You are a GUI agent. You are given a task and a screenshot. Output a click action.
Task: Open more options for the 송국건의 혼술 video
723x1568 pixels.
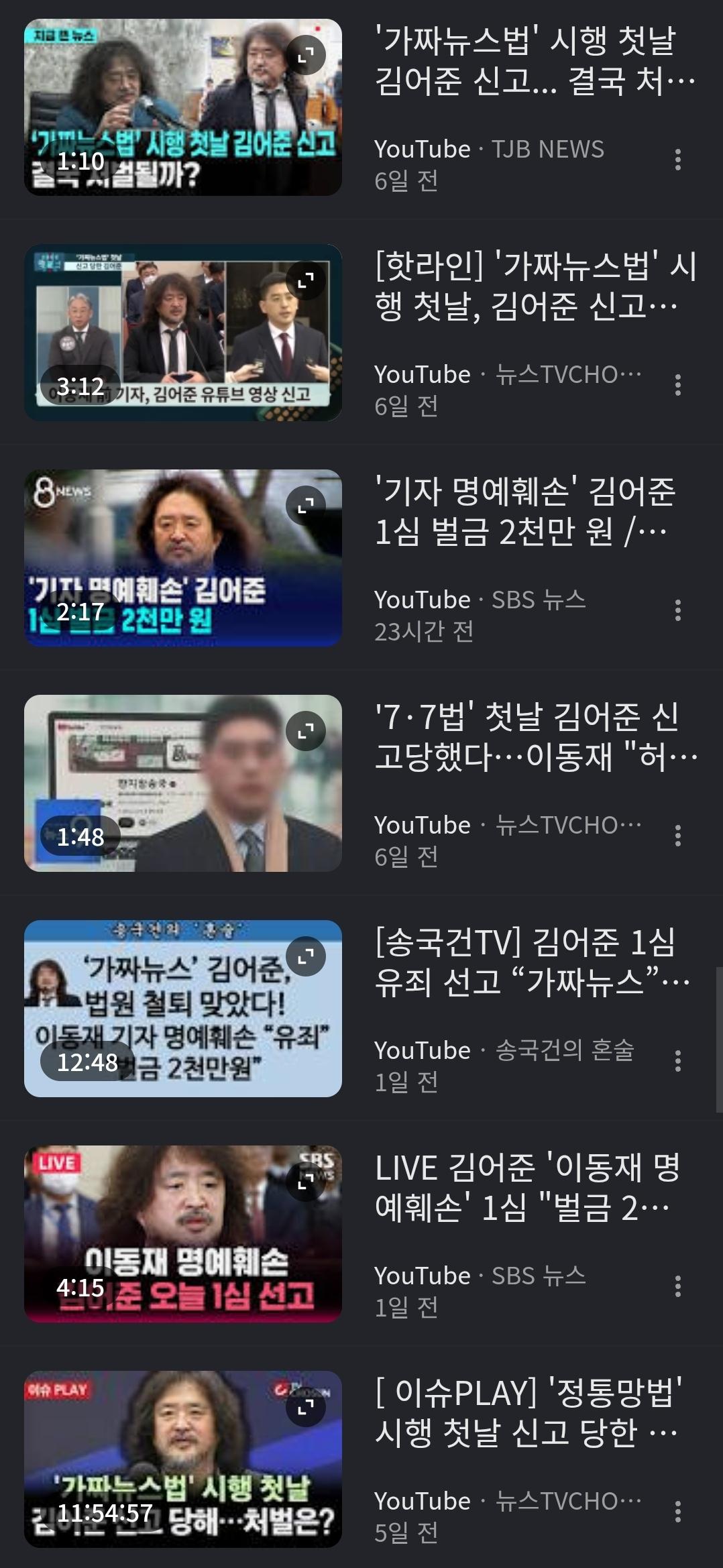pyautogui.click(x=678, y=1061)
